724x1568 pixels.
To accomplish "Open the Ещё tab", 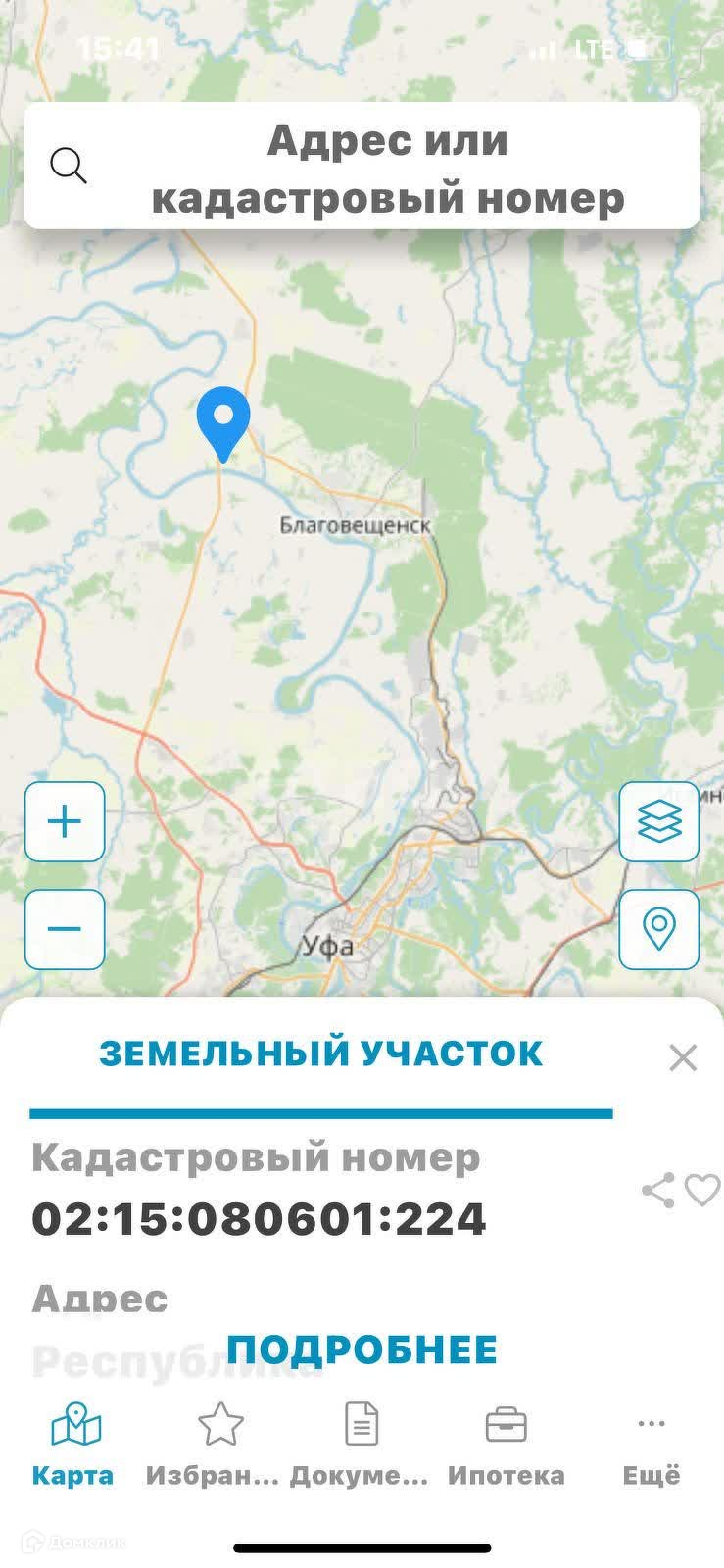I will click(652, 1445).
